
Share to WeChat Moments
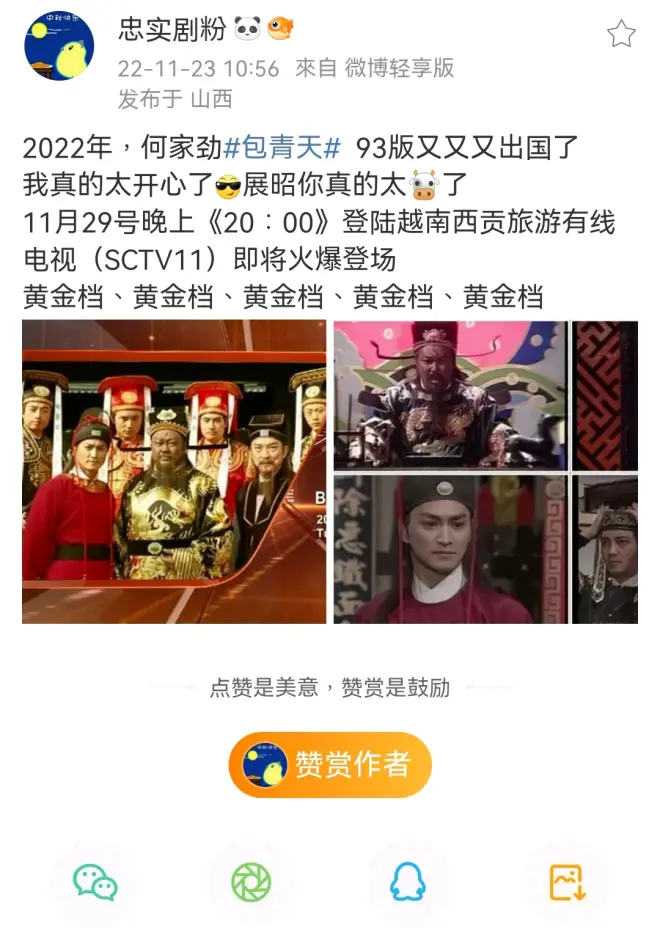tap(251, 882)
